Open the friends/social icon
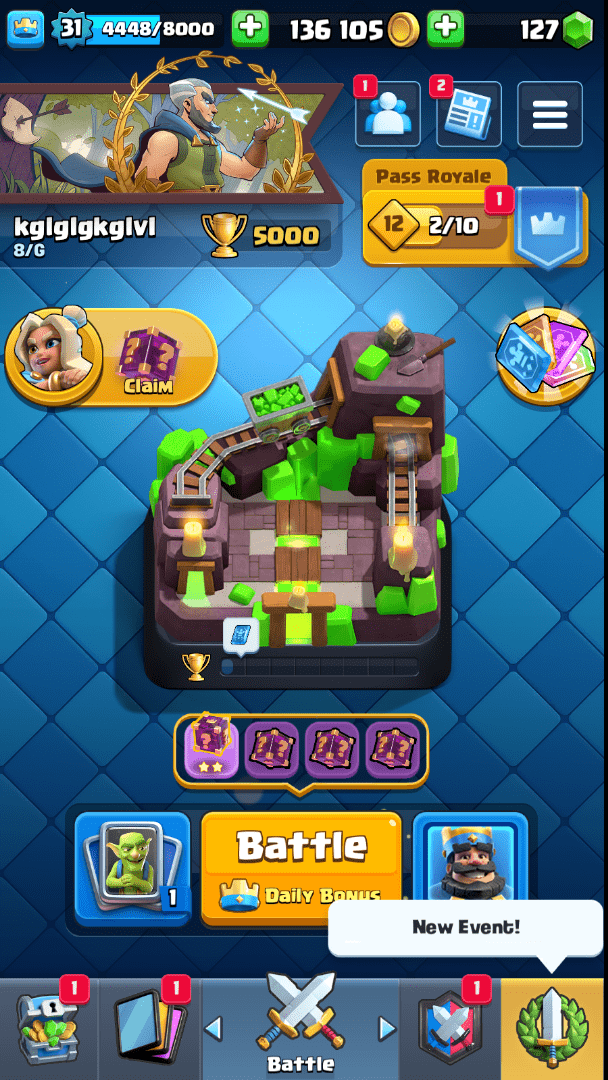 tap(387, 115)
